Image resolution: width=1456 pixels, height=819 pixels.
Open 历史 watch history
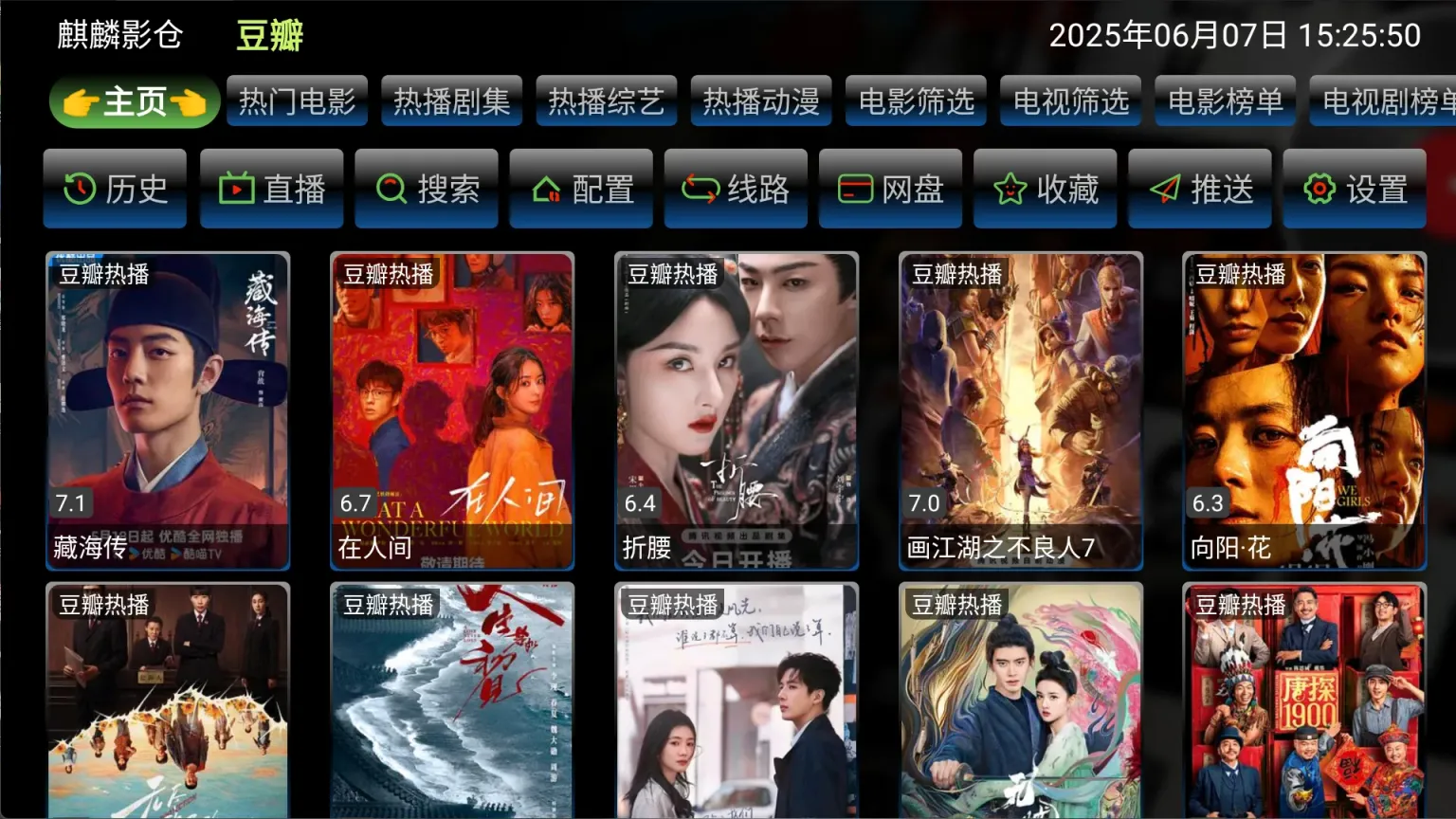(x=115, y=189)
